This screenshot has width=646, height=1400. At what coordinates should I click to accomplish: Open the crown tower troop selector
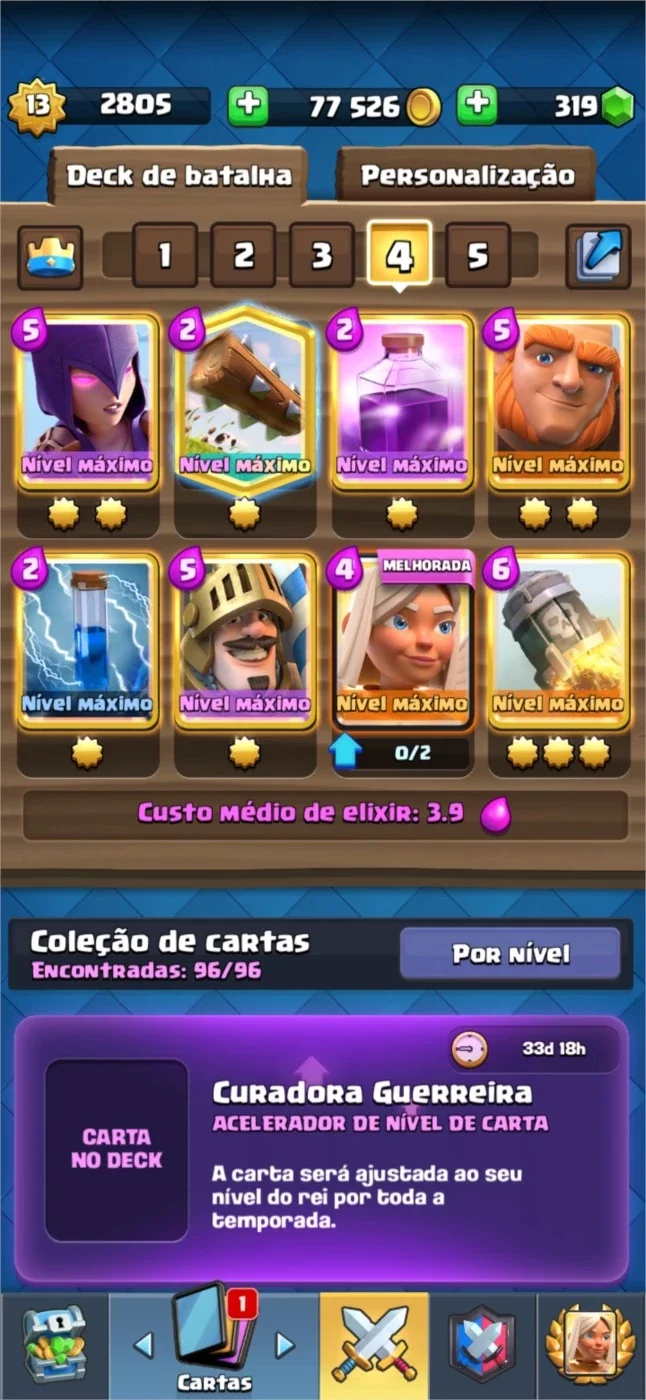50,257
